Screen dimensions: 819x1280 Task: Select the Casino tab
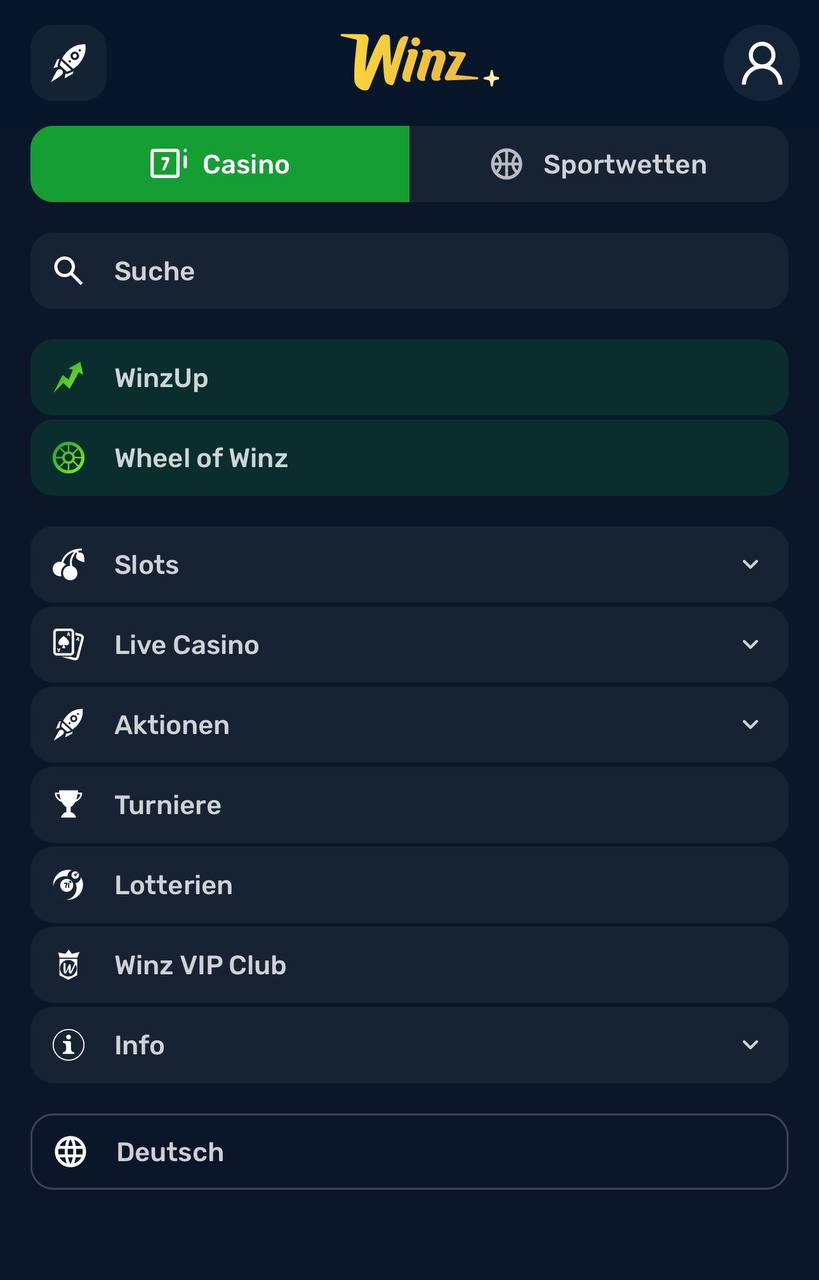click(x=220, y=164)
